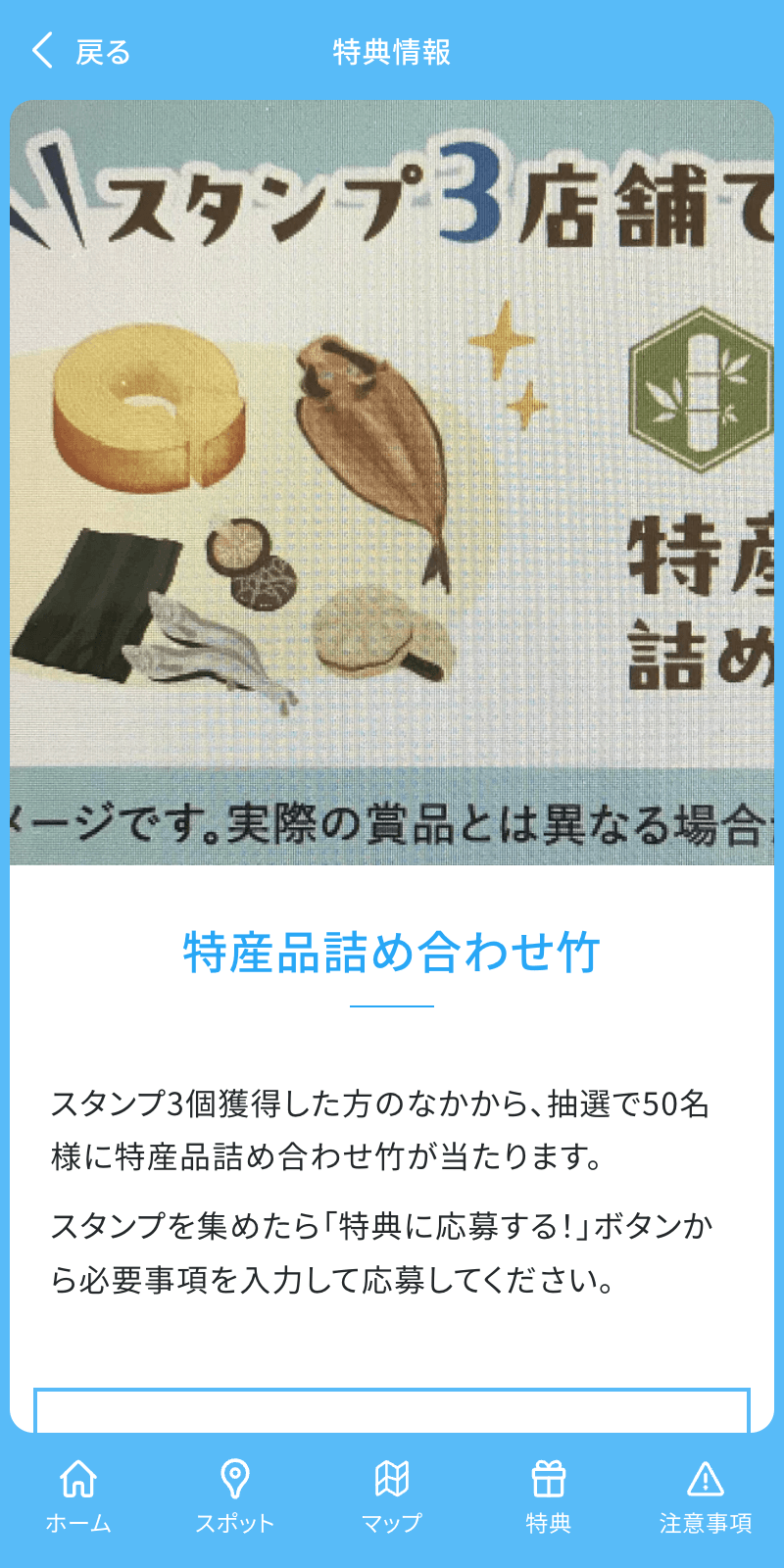Tap the back chevron arrow at top left
The height and width of the screenshot is (1568, 784).
coord(41,51)
